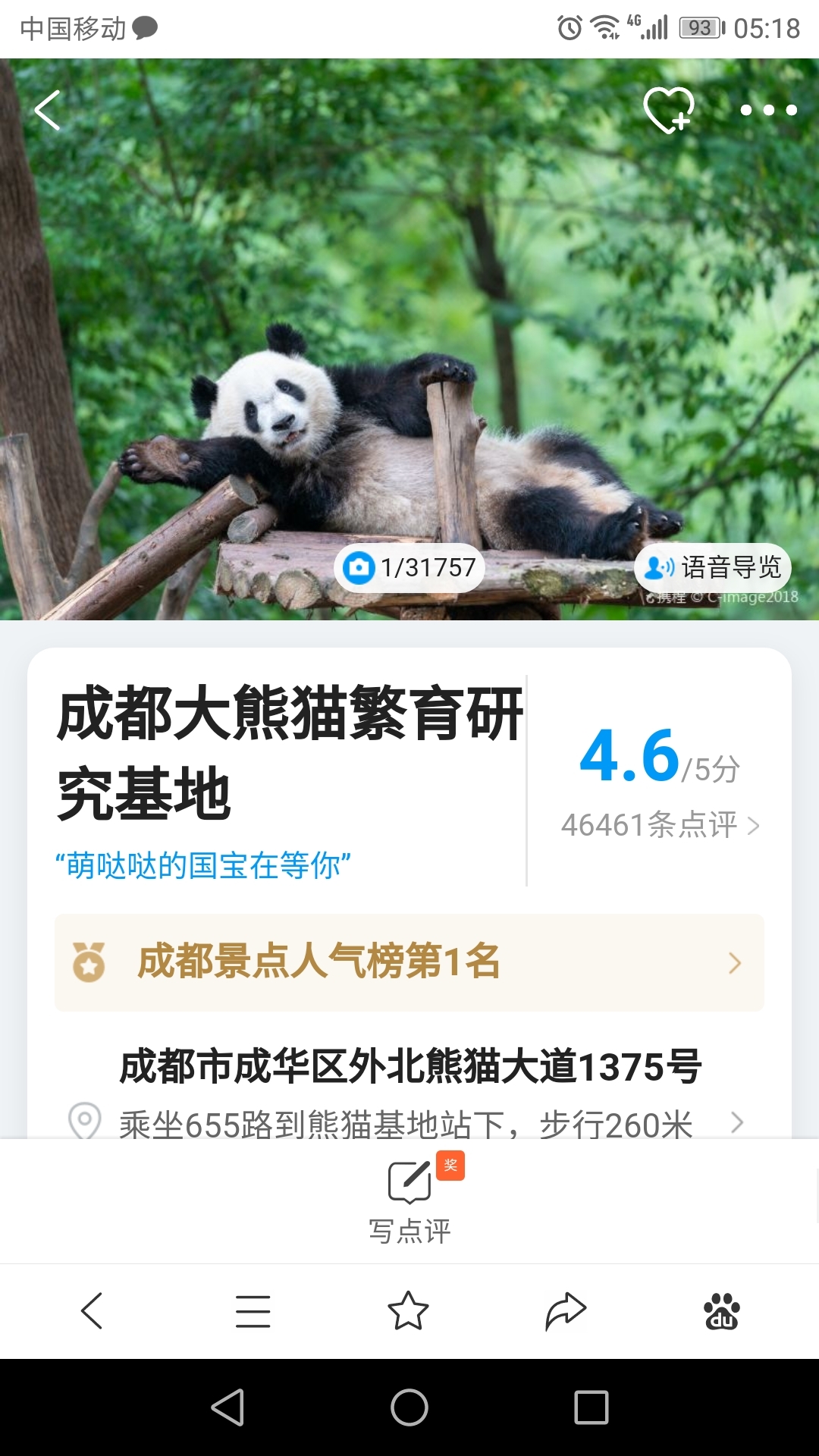This screenshot has width=819, height=1456.
Task: Open the three-dot overflow menu
Action: pyautogui.click(x=768, y=111)
